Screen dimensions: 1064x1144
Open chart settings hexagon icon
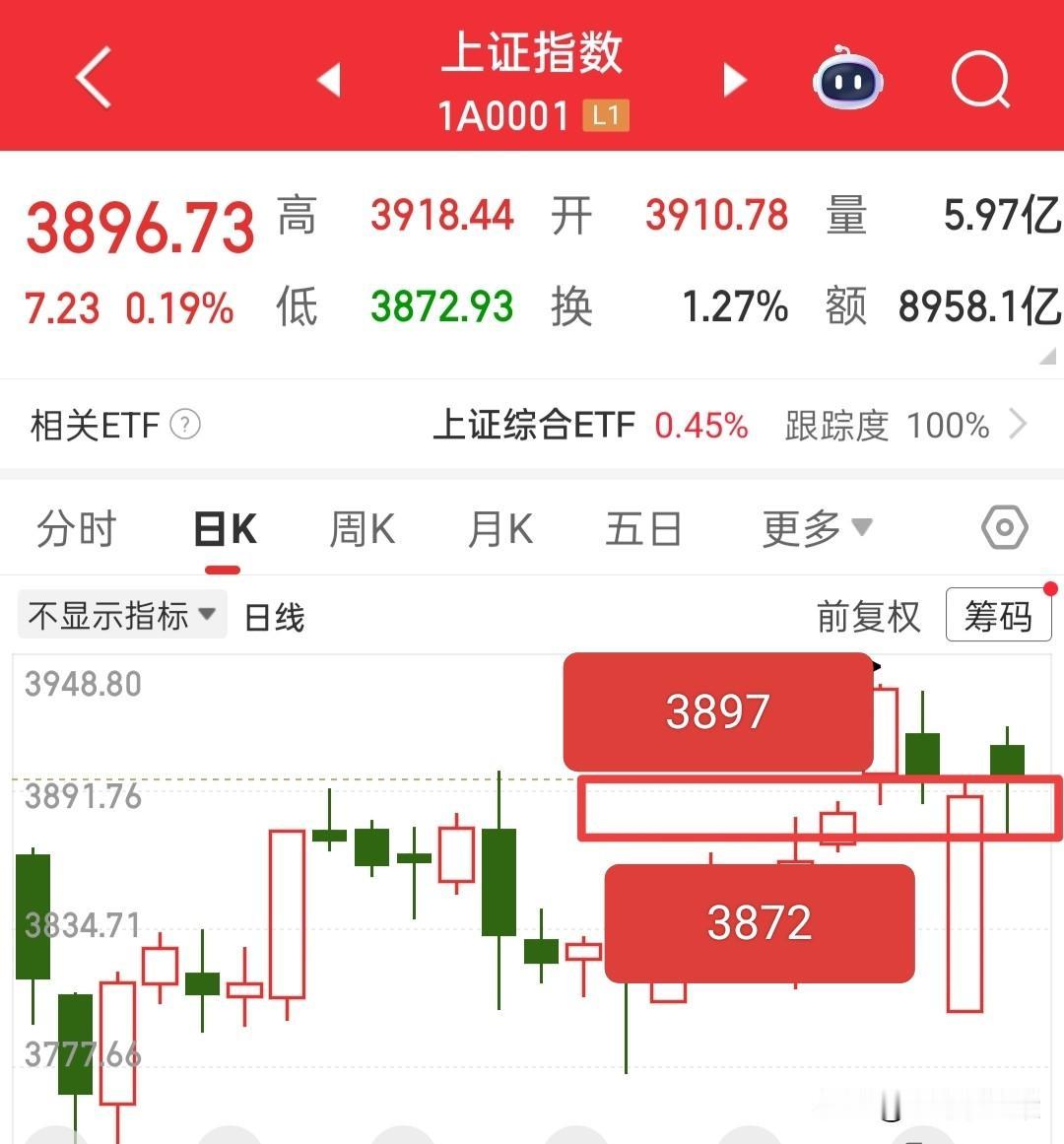tap(1004, 528)
